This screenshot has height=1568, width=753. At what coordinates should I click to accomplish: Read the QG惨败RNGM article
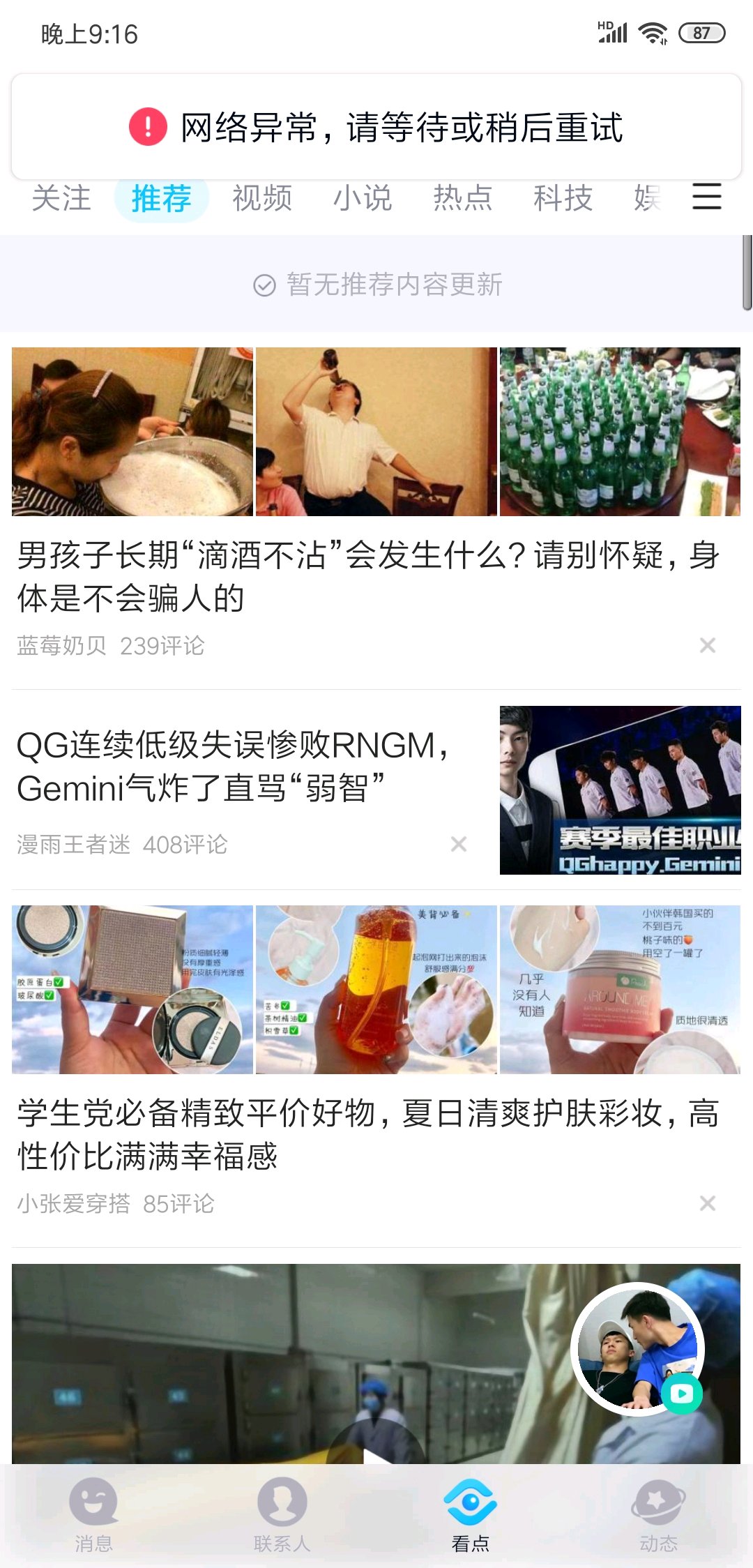(x=234, y=767)
